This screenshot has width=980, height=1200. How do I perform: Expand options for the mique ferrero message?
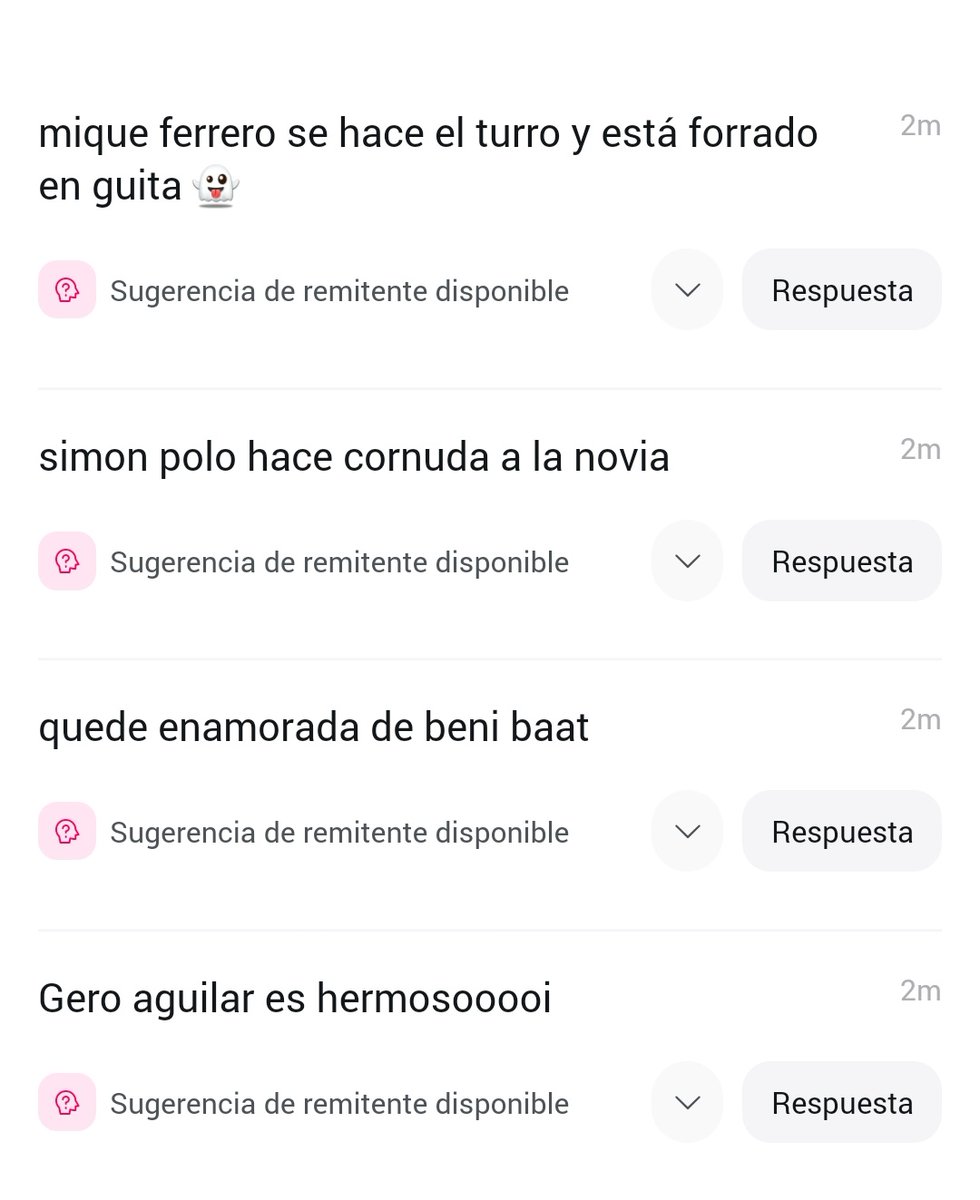687,290
